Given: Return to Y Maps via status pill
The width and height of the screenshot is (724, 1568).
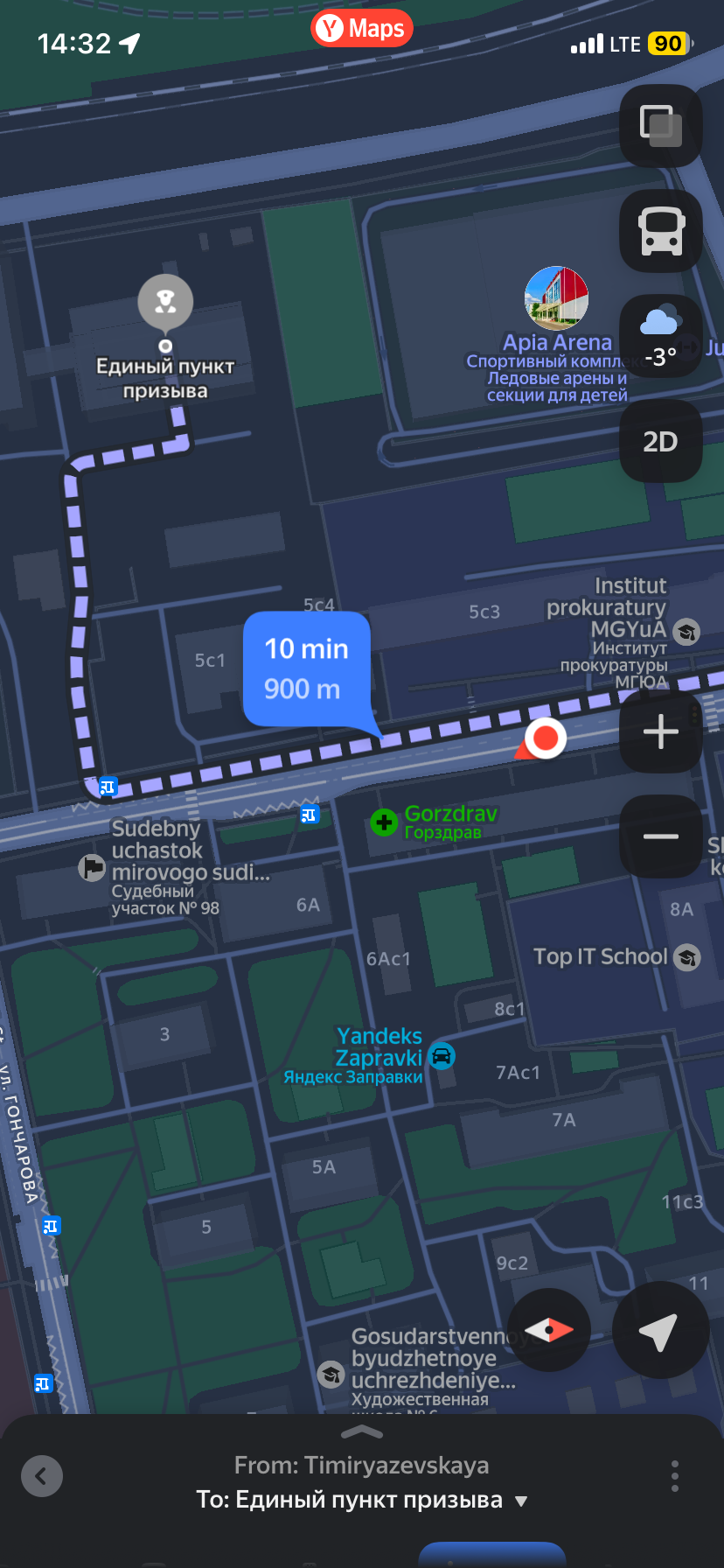Looking at the screenshot, I should pyautogui.click(x=362, y=29).
